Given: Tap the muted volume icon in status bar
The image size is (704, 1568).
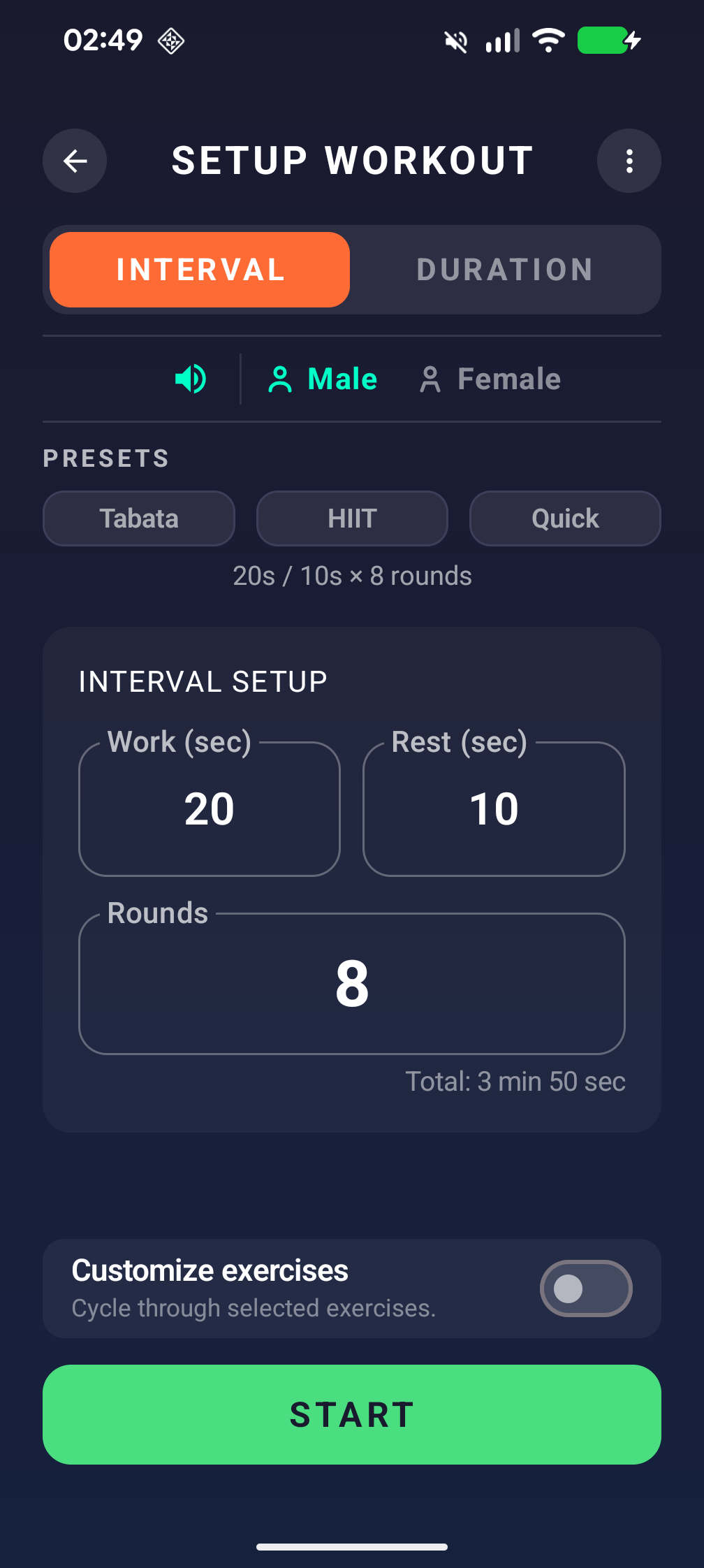Looking at the screenshot, I should click(x=455, y=41).
